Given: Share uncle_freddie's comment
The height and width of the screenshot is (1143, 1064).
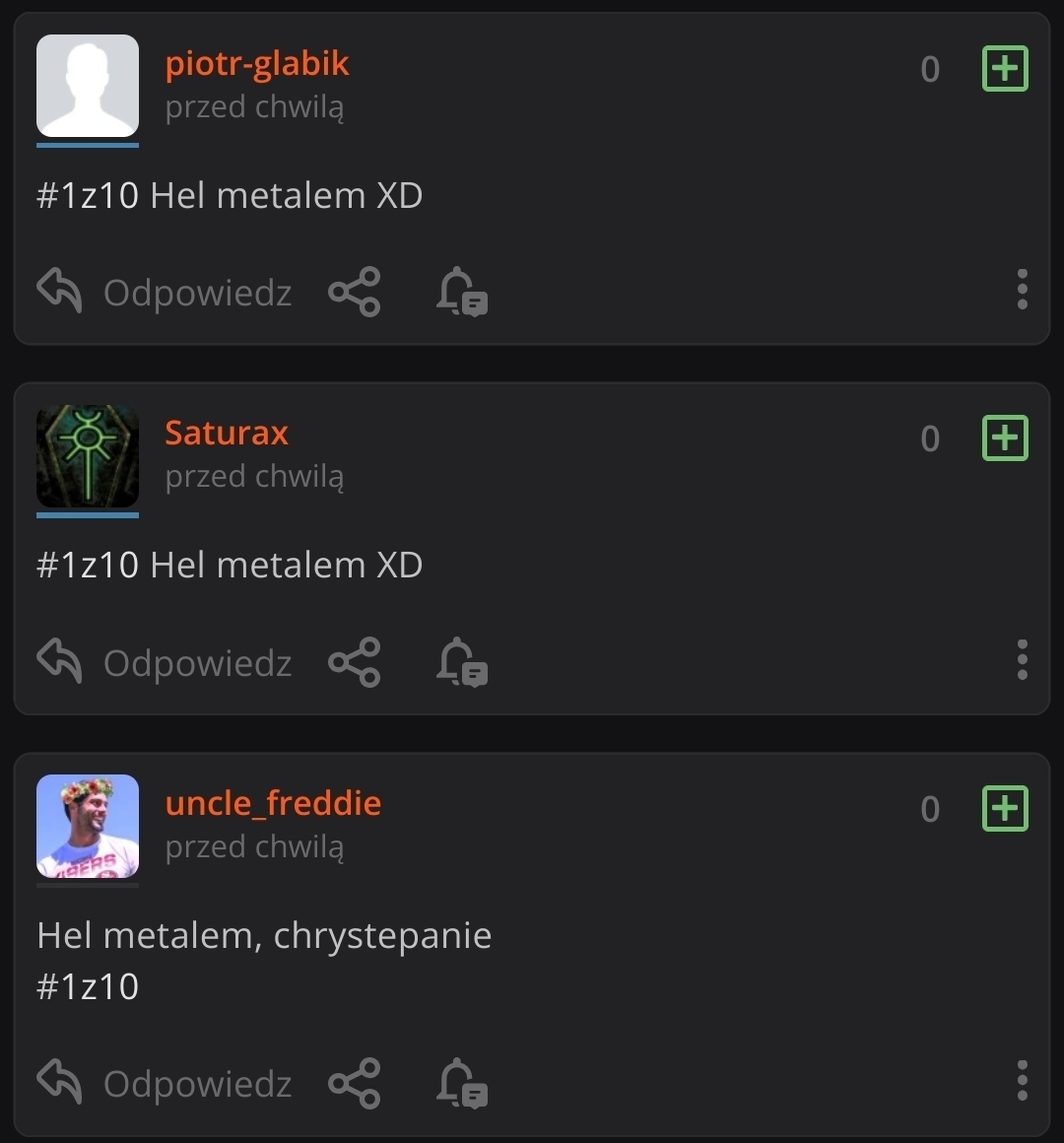Looking at the screenshot, I should (354, 1083).
